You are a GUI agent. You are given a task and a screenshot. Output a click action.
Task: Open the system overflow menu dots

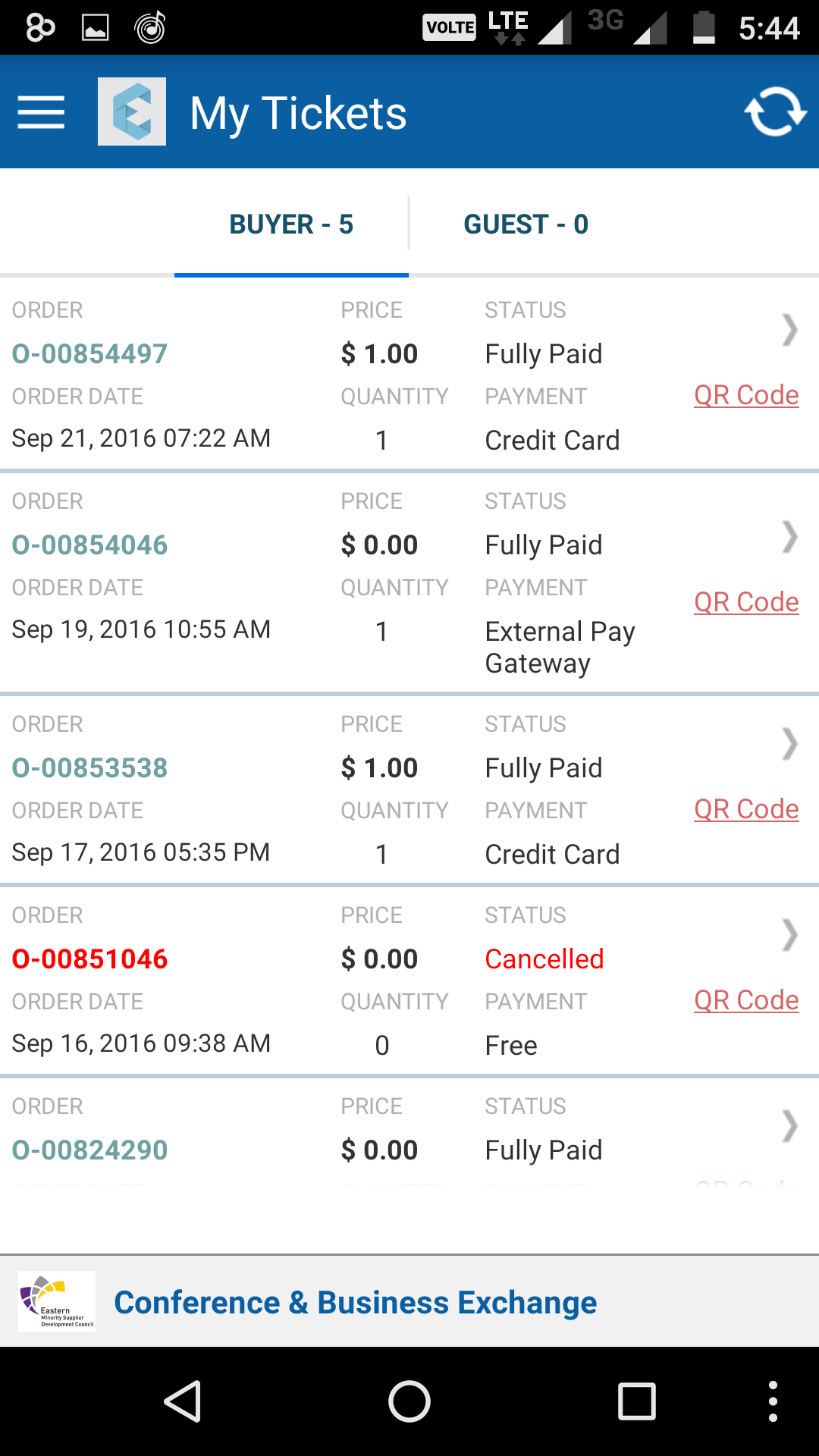tap(773, 1401)
